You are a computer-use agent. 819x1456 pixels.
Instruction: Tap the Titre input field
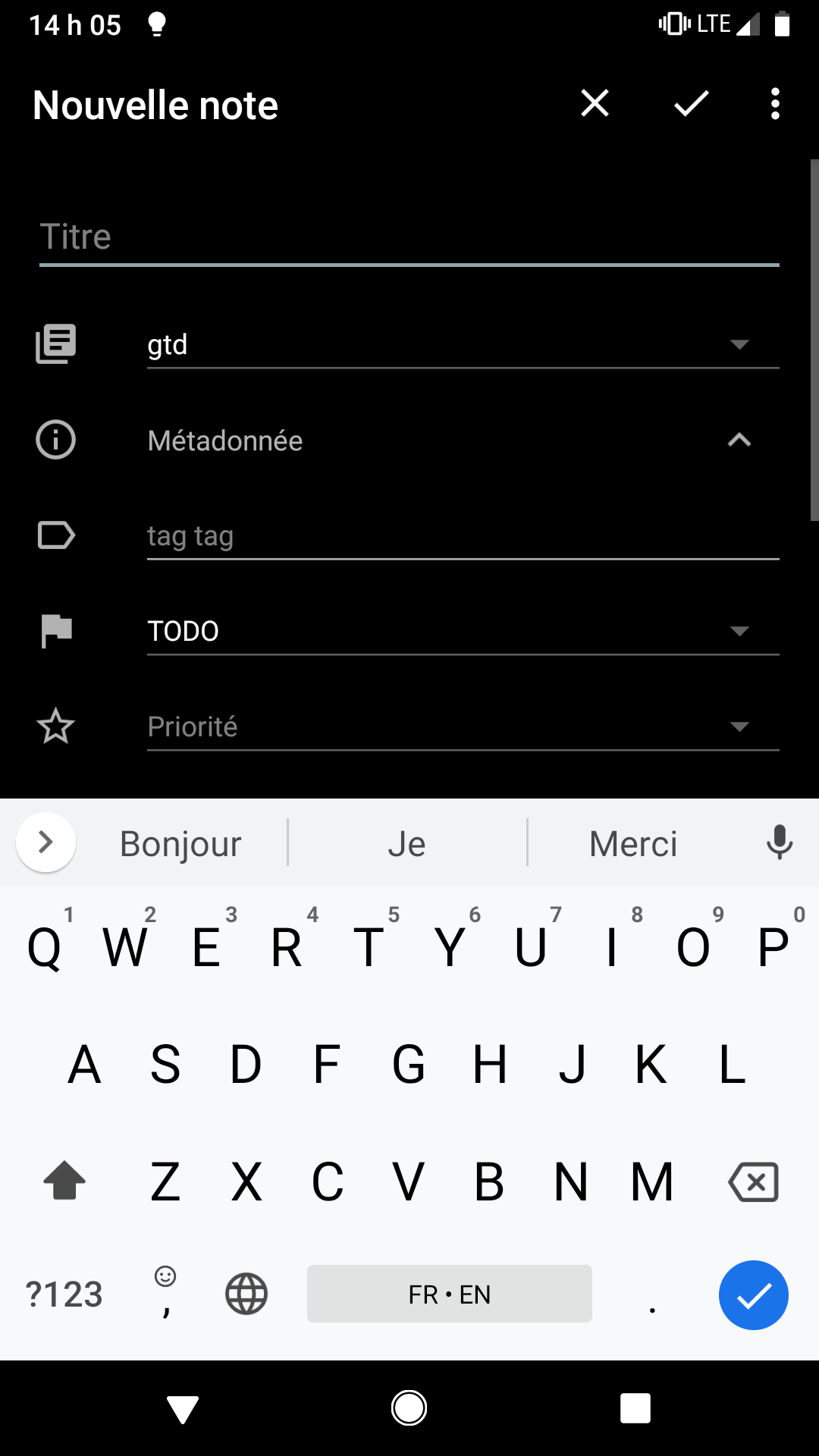409,236
